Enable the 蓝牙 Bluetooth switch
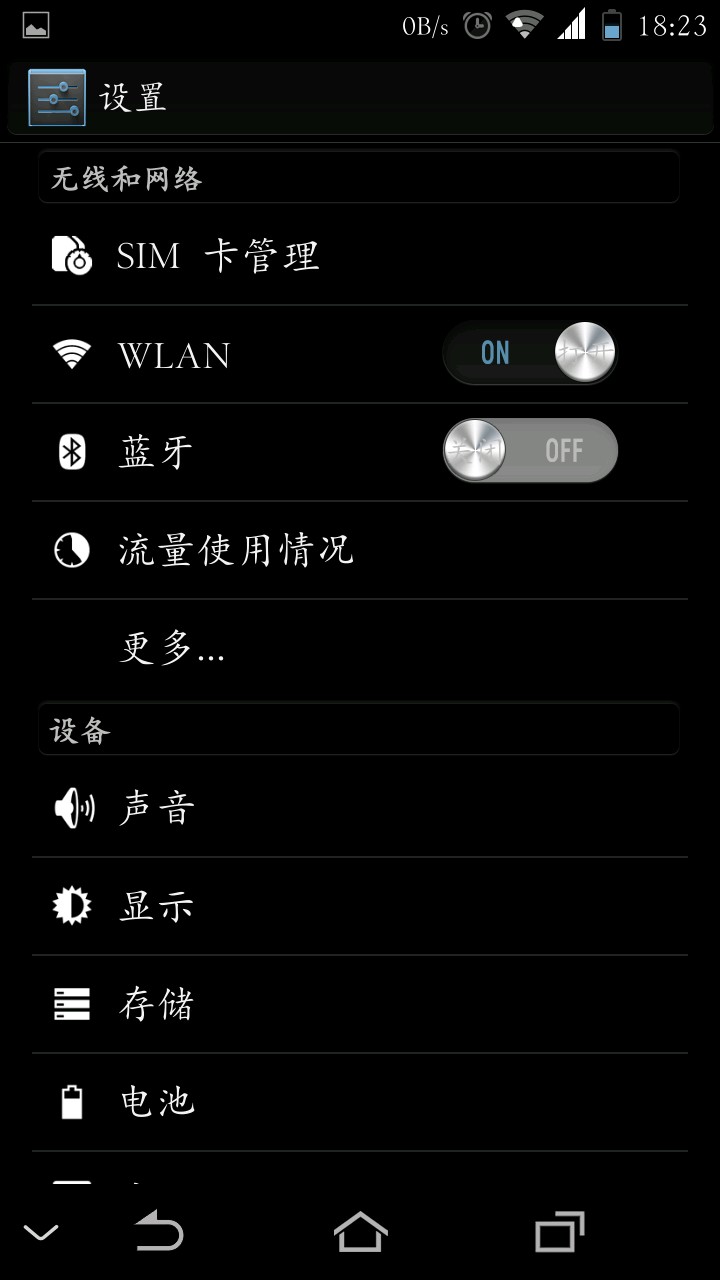Viewport: 720px width, 1280px height. click(530, 451)
